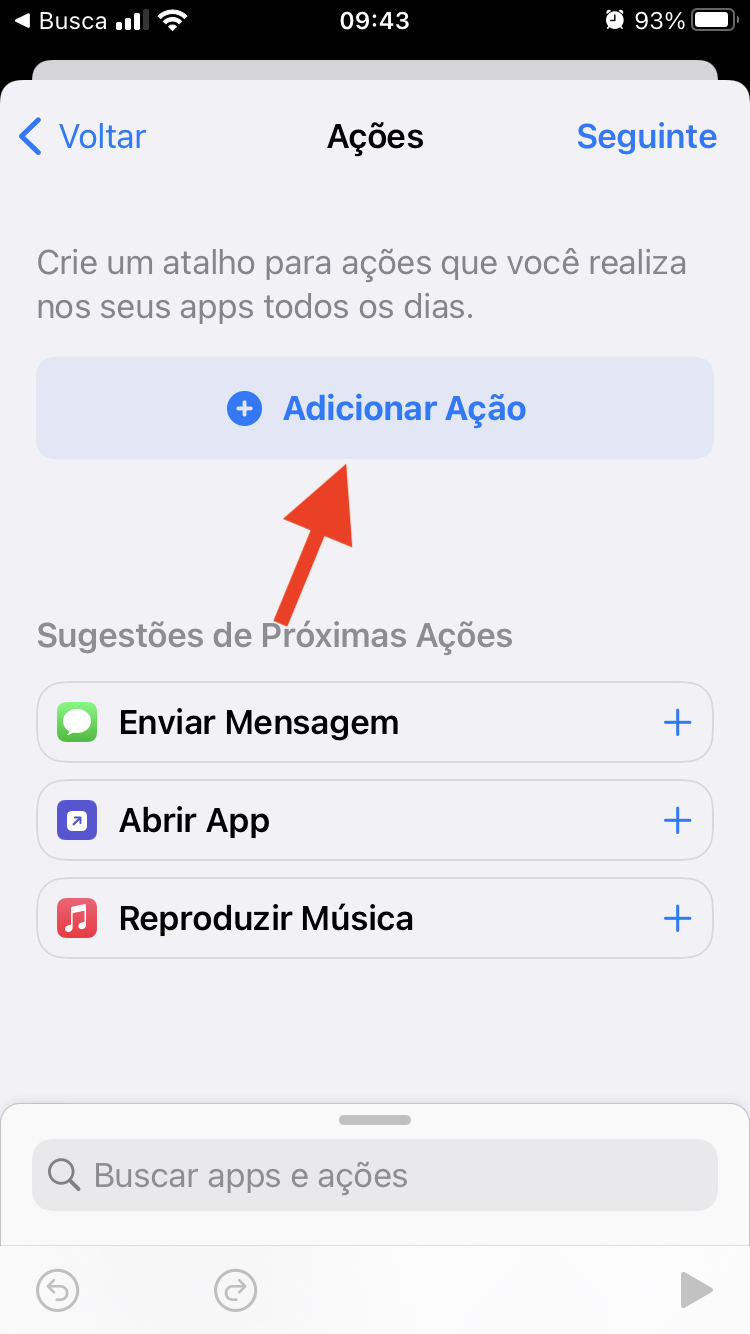This screenshot has width=750, height=1334.
Task: Tap Seguinte to continue
Action: (x=646, y=136)
